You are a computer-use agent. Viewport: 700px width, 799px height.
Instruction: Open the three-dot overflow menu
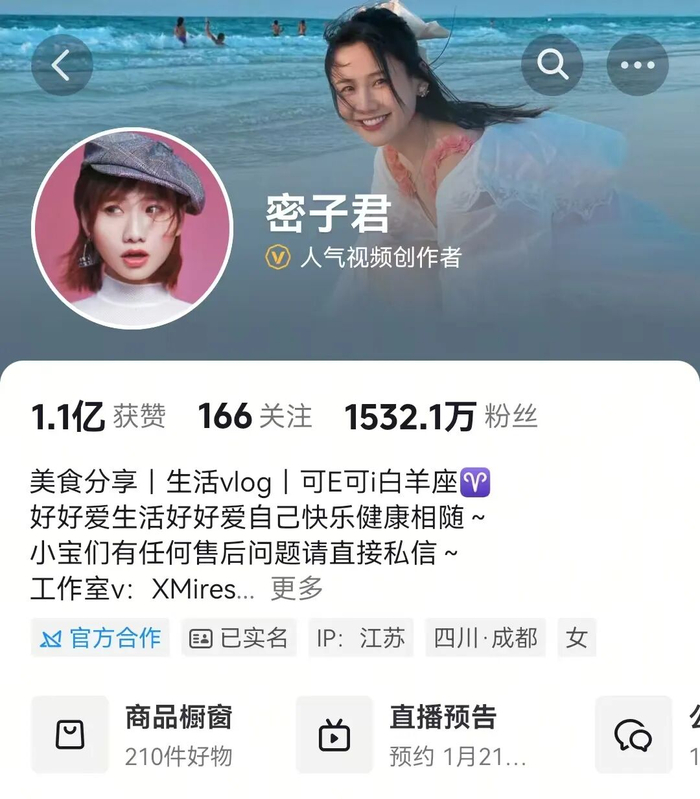pyautogui.click(x=637, y=65)
